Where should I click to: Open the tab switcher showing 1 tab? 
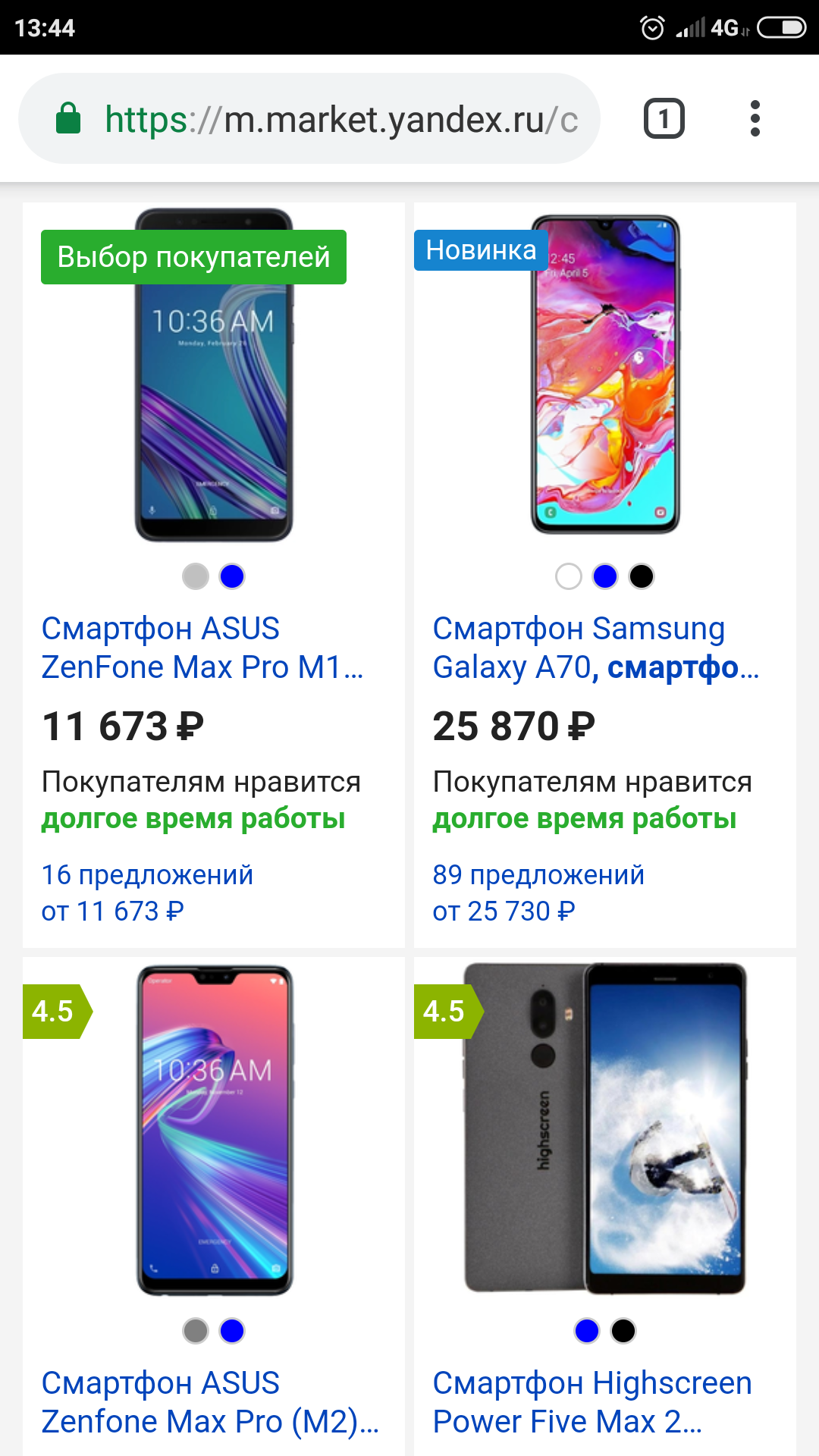tap(664, 119)
